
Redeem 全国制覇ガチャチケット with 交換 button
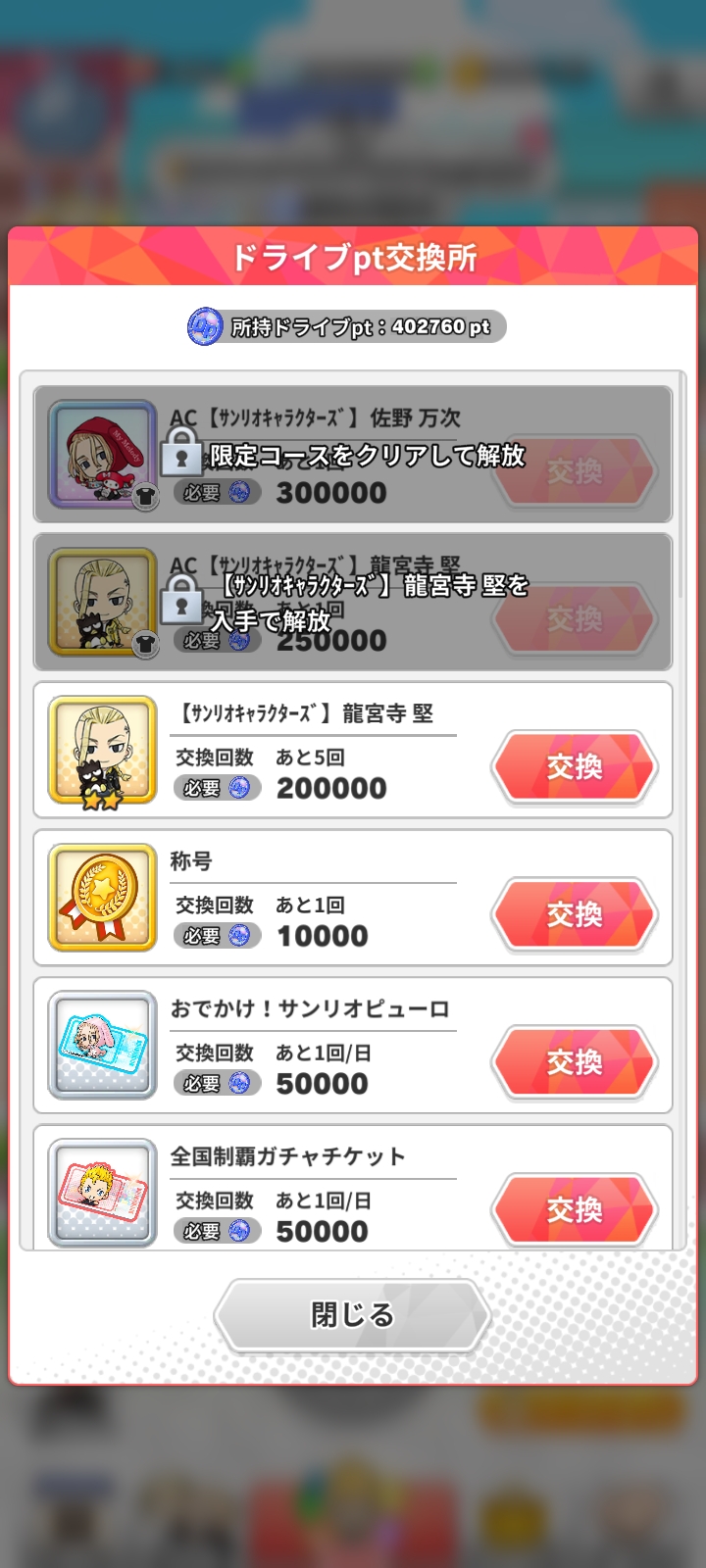575,1209
